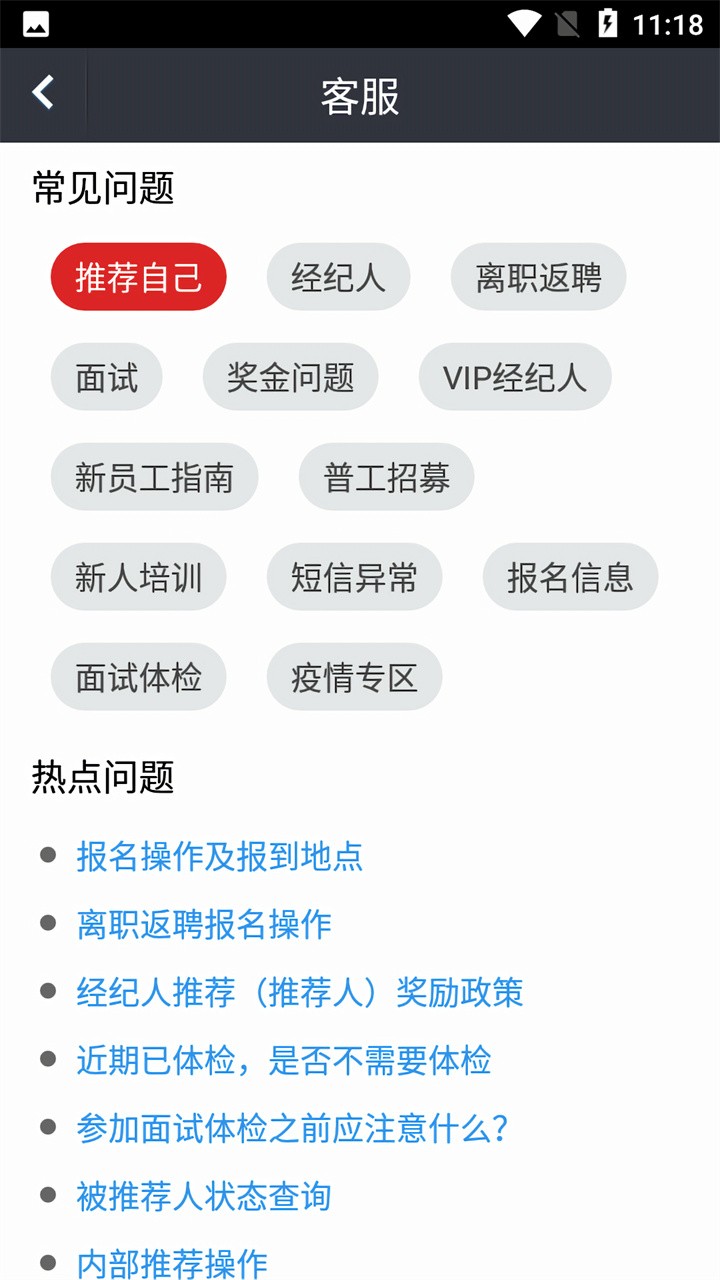Select the 经纪人 question category
The height and width of the screenshot is (1280, 720).
338,277
